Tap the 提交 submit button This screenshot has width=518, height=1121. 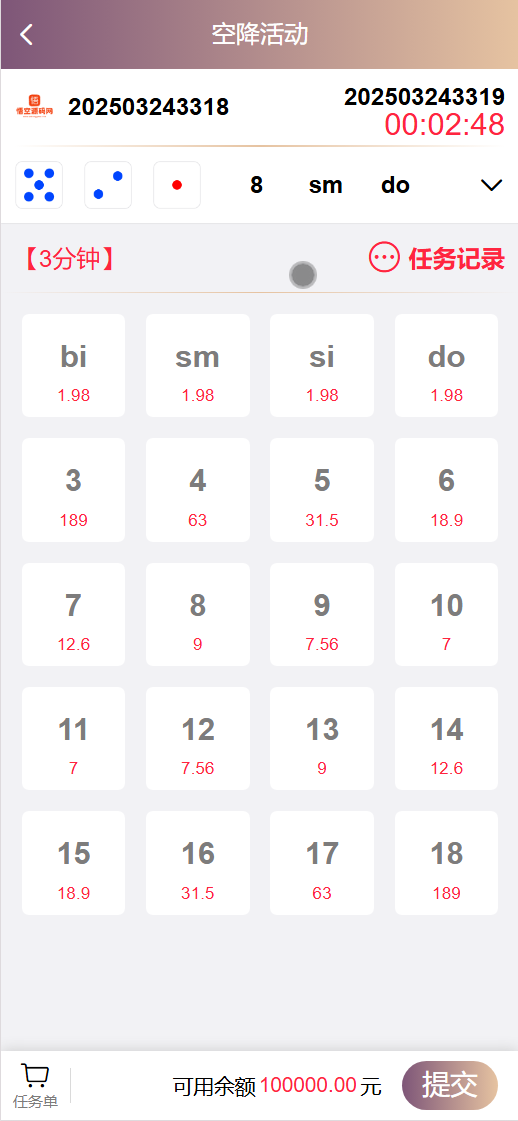pyautogui.click(x=450, y=1085)
